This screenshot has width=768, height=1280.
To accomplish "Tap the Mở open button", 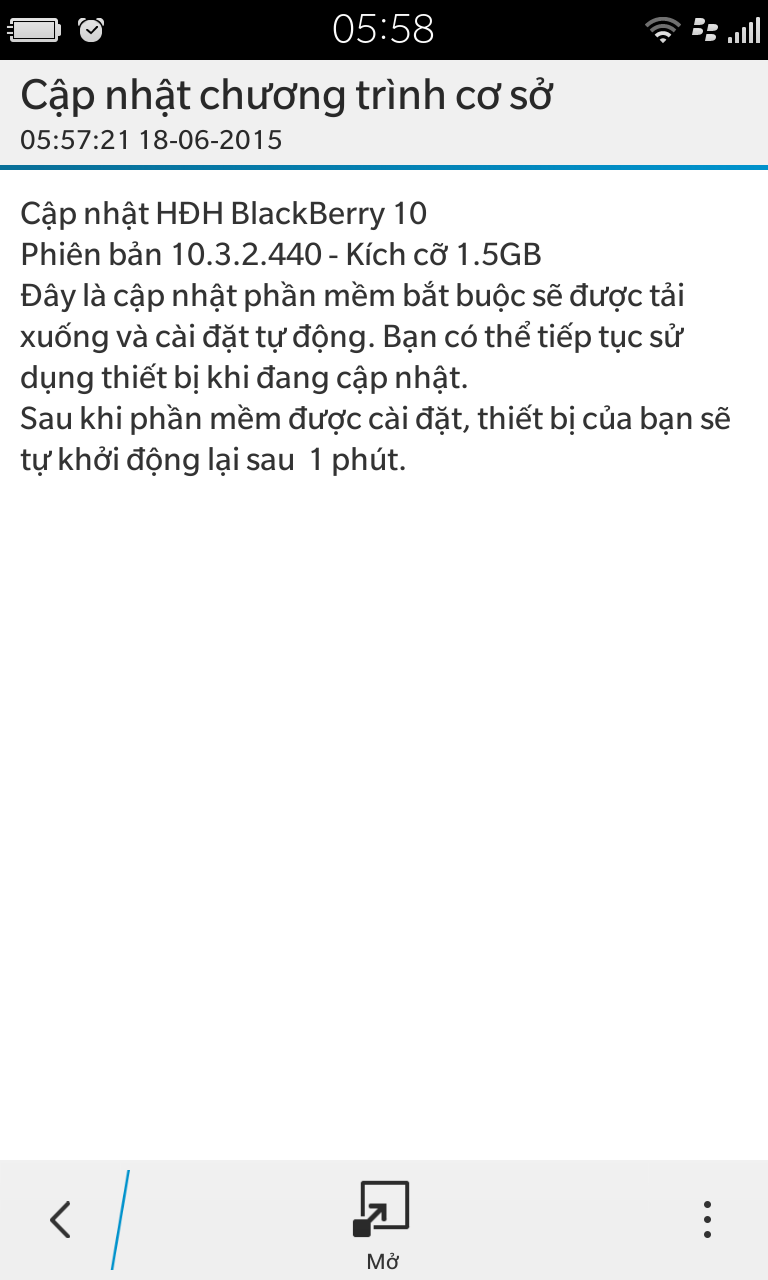I will tap(382, 1222).
